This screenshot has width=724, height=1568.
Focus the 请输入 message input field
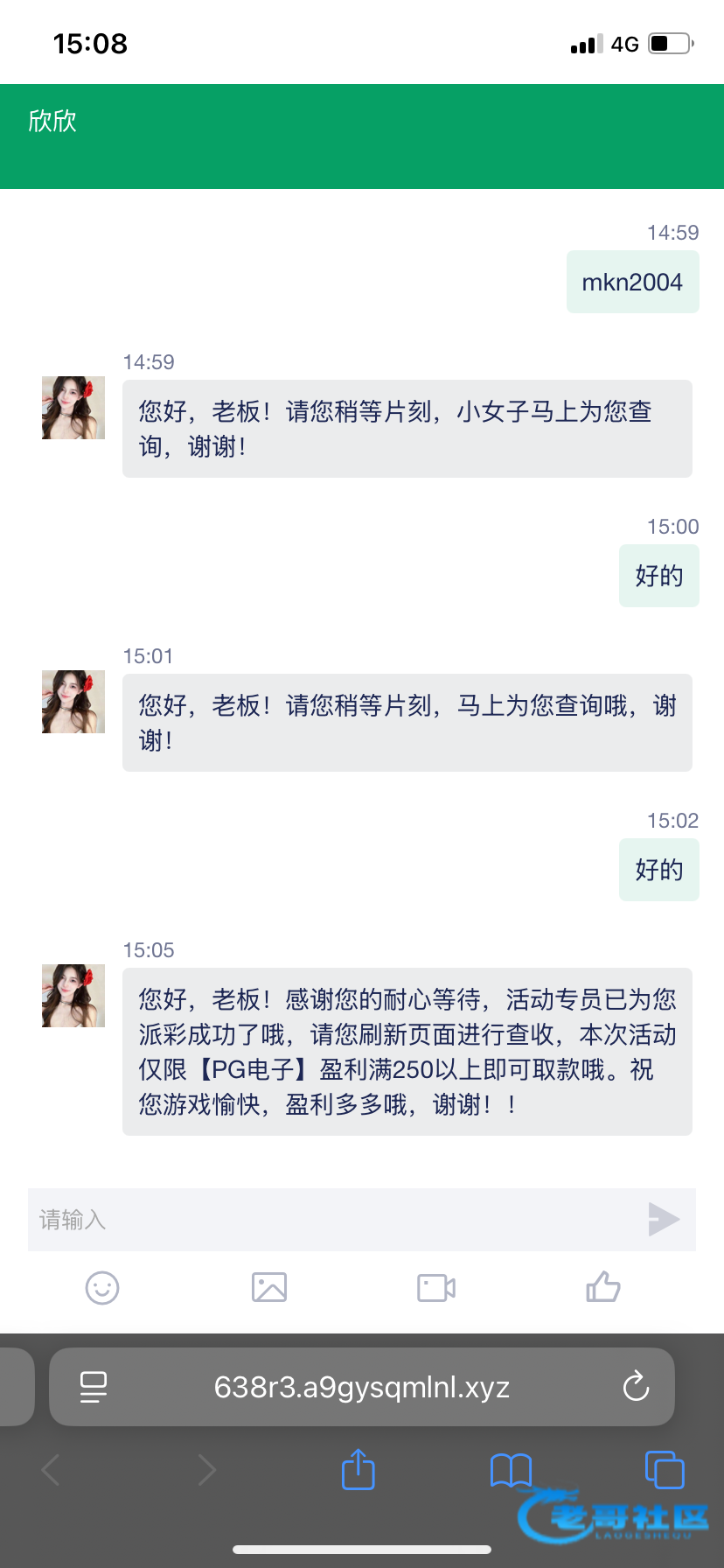(x=332, y=1220)
